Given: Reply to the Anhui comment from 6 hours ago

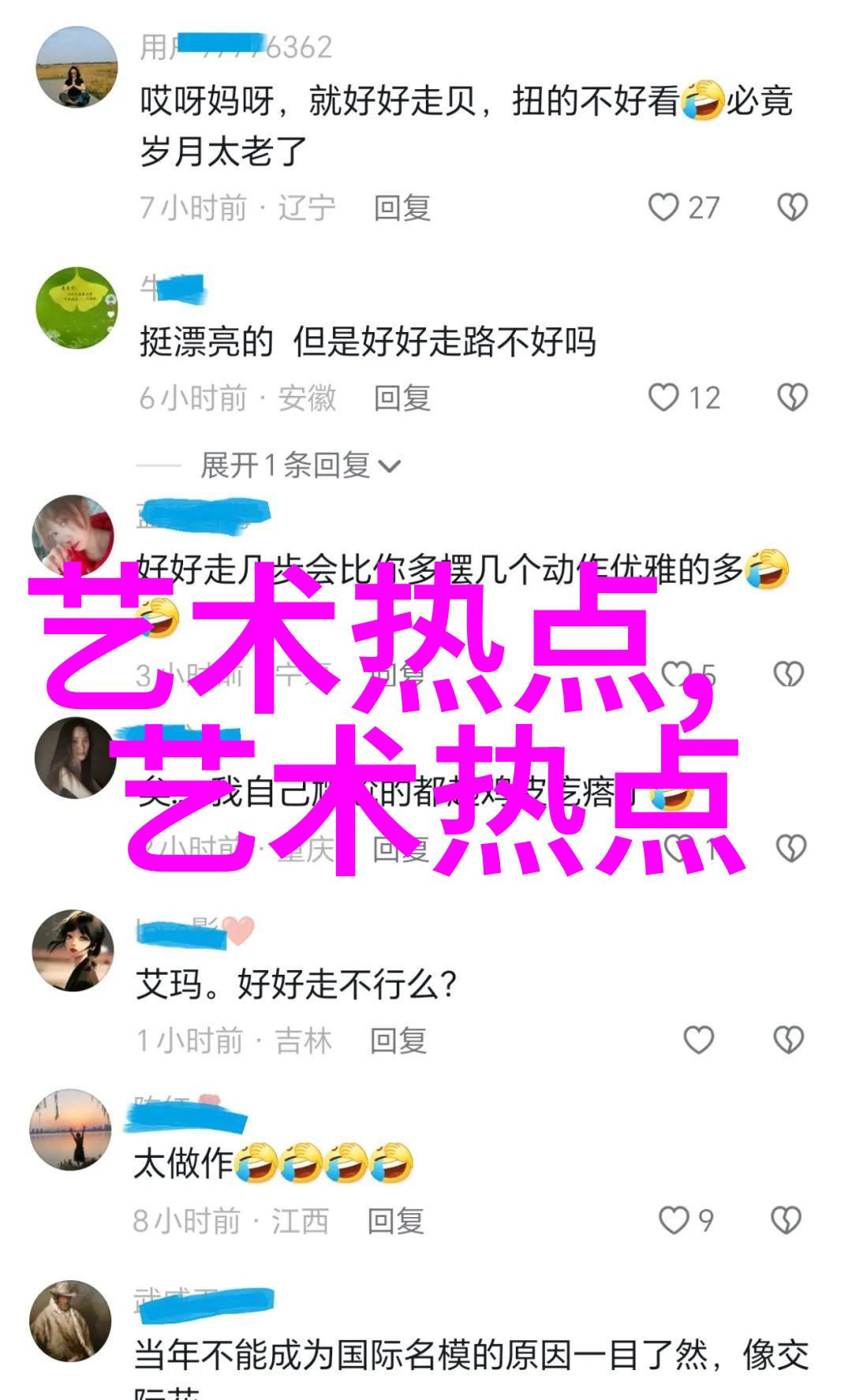Looking at the screenshot, I should pyautogui.click(x=402, y=398).
